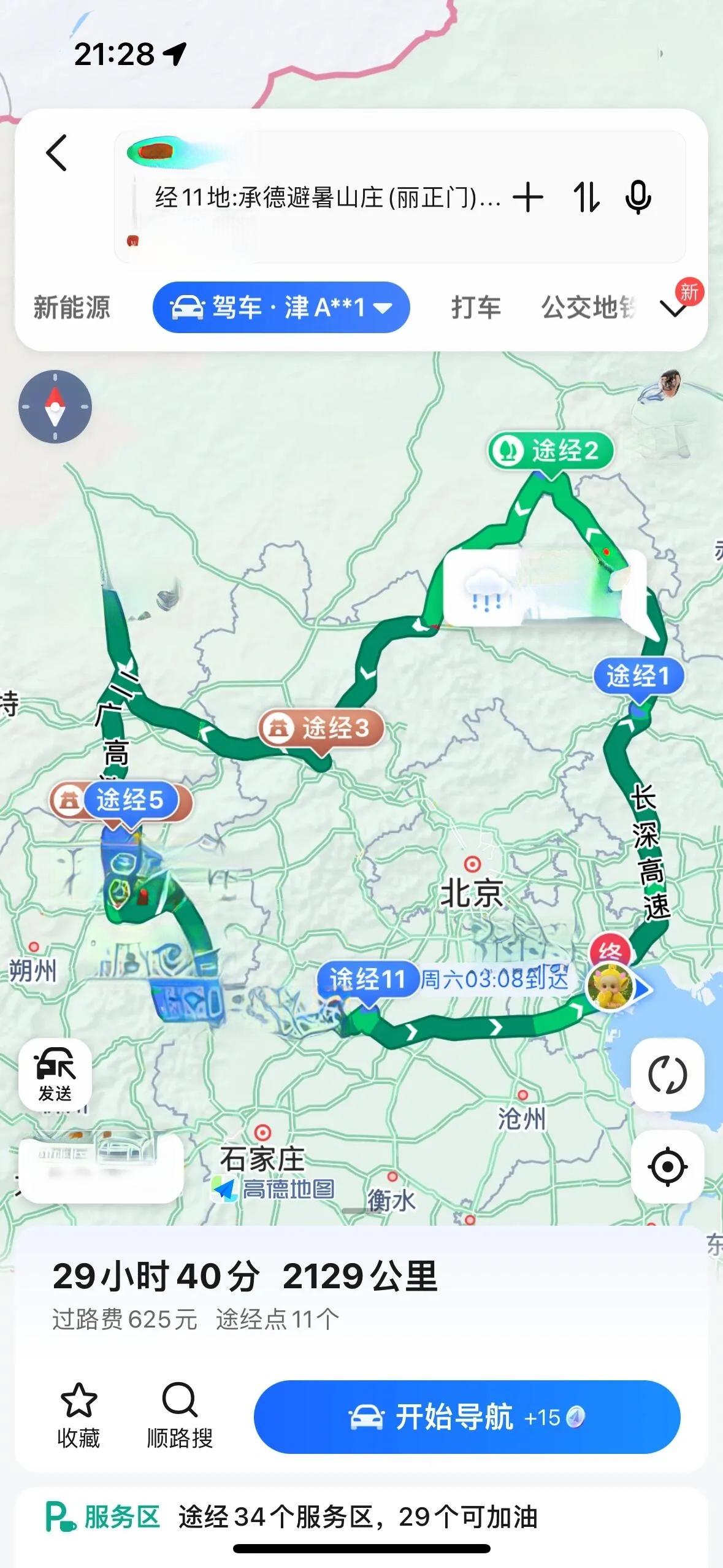Expand more travel modes with the chevron
This screenshot has height=1568, width=723.
tap(675, 309)
